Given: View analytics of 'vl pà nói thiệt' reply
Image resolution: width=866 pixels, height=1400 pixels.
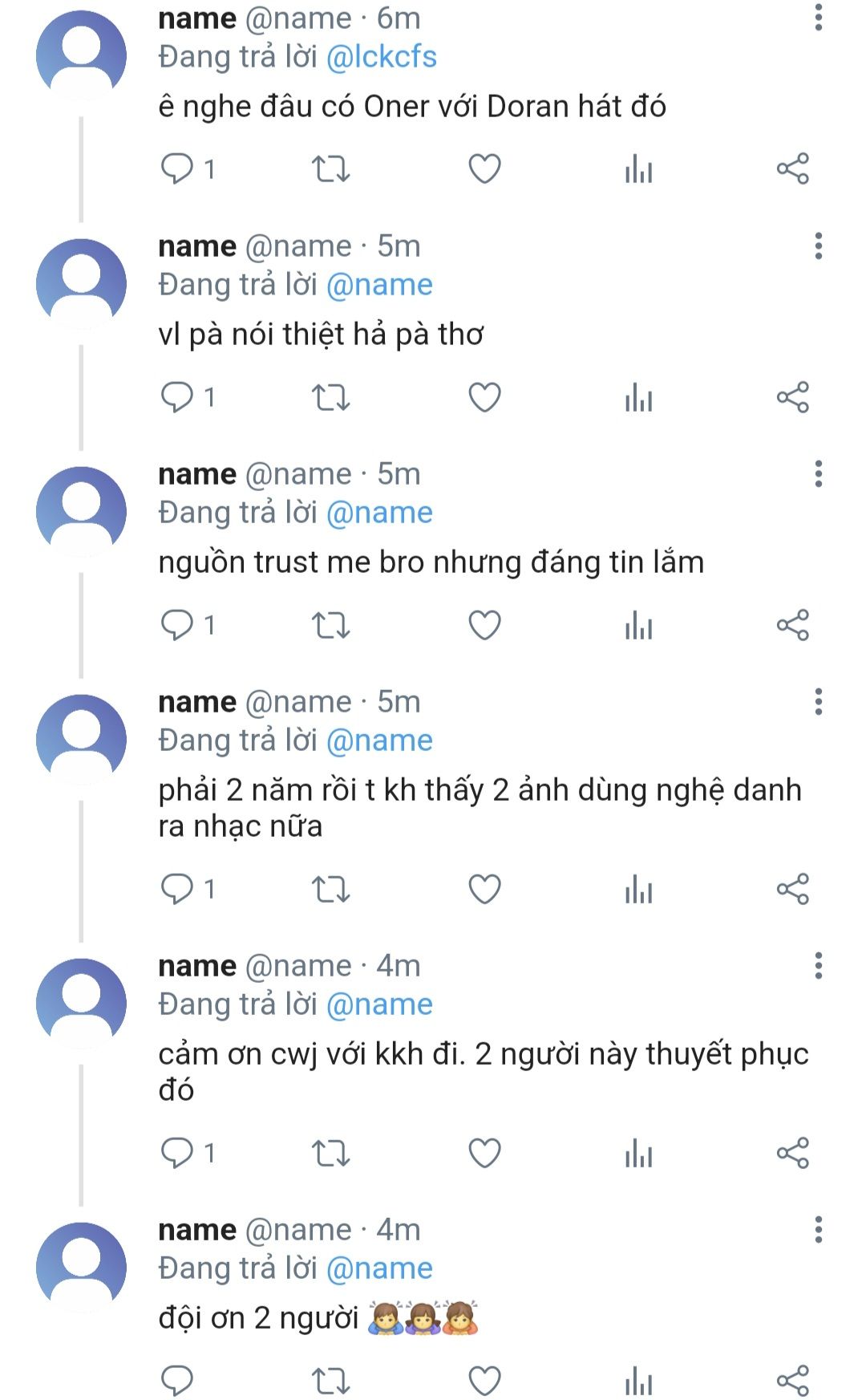Looking at the screenshot, I should point(638,397).
